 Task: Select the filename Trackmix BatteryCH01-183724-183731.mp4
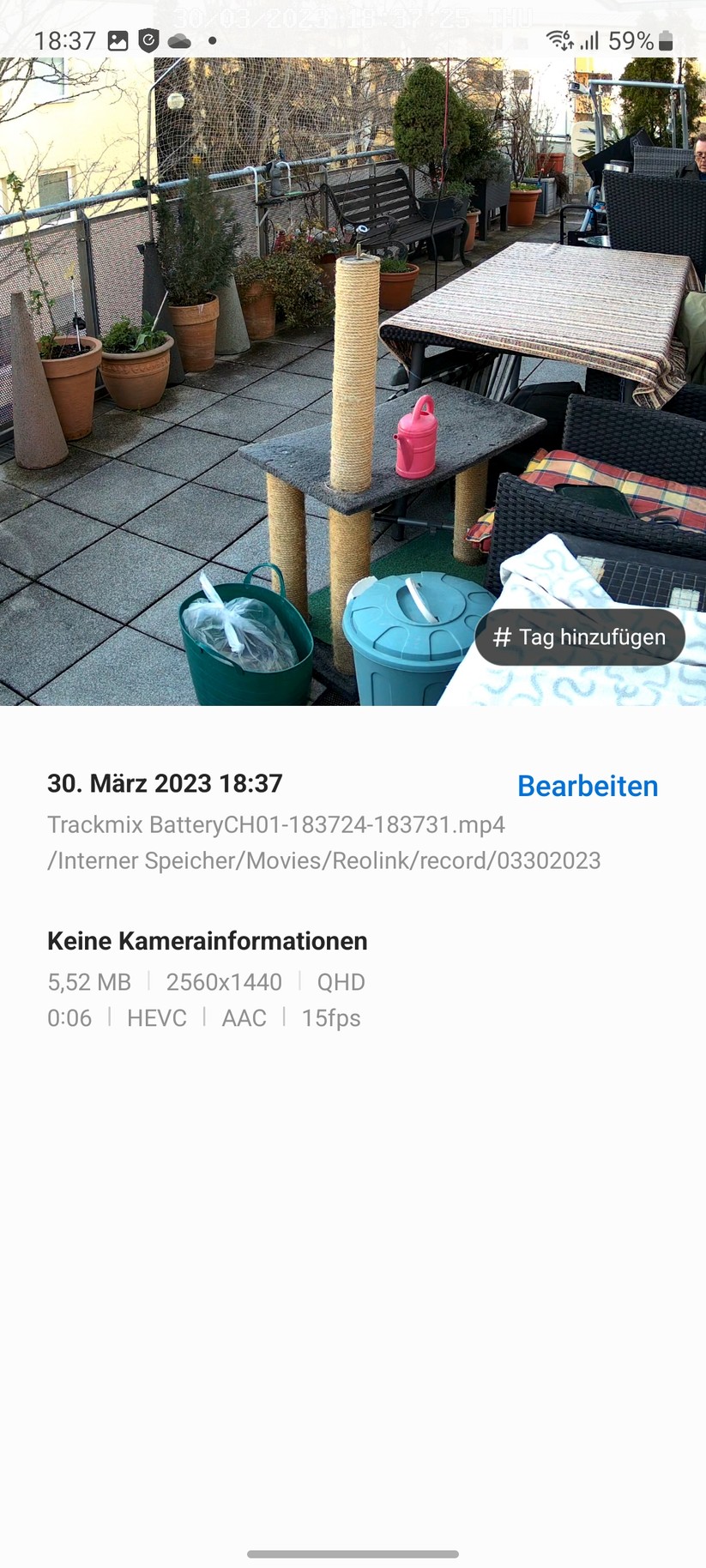pyautogui.click(x=276, y=824)
